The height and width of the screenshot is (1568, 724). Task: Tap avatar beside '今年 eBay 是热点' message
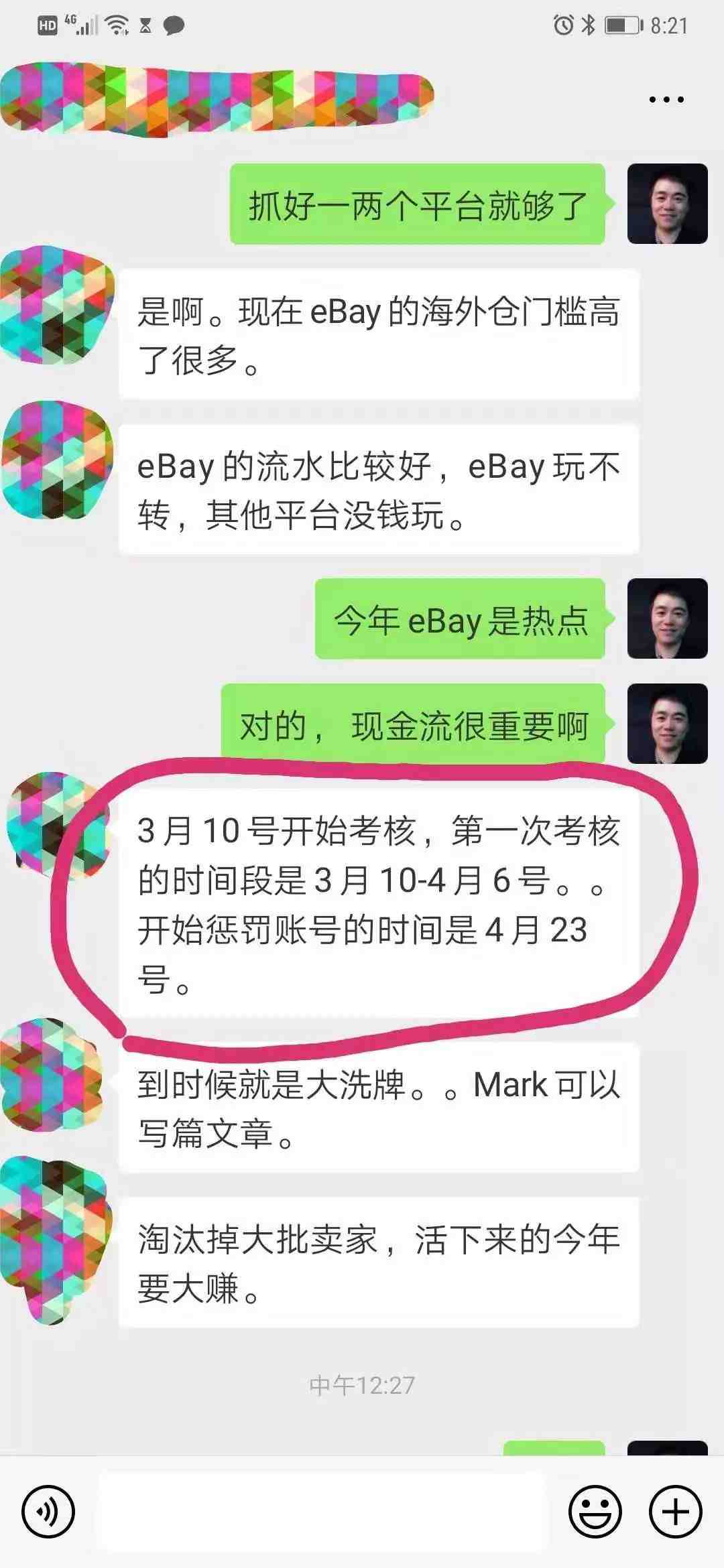coord(667,618)
